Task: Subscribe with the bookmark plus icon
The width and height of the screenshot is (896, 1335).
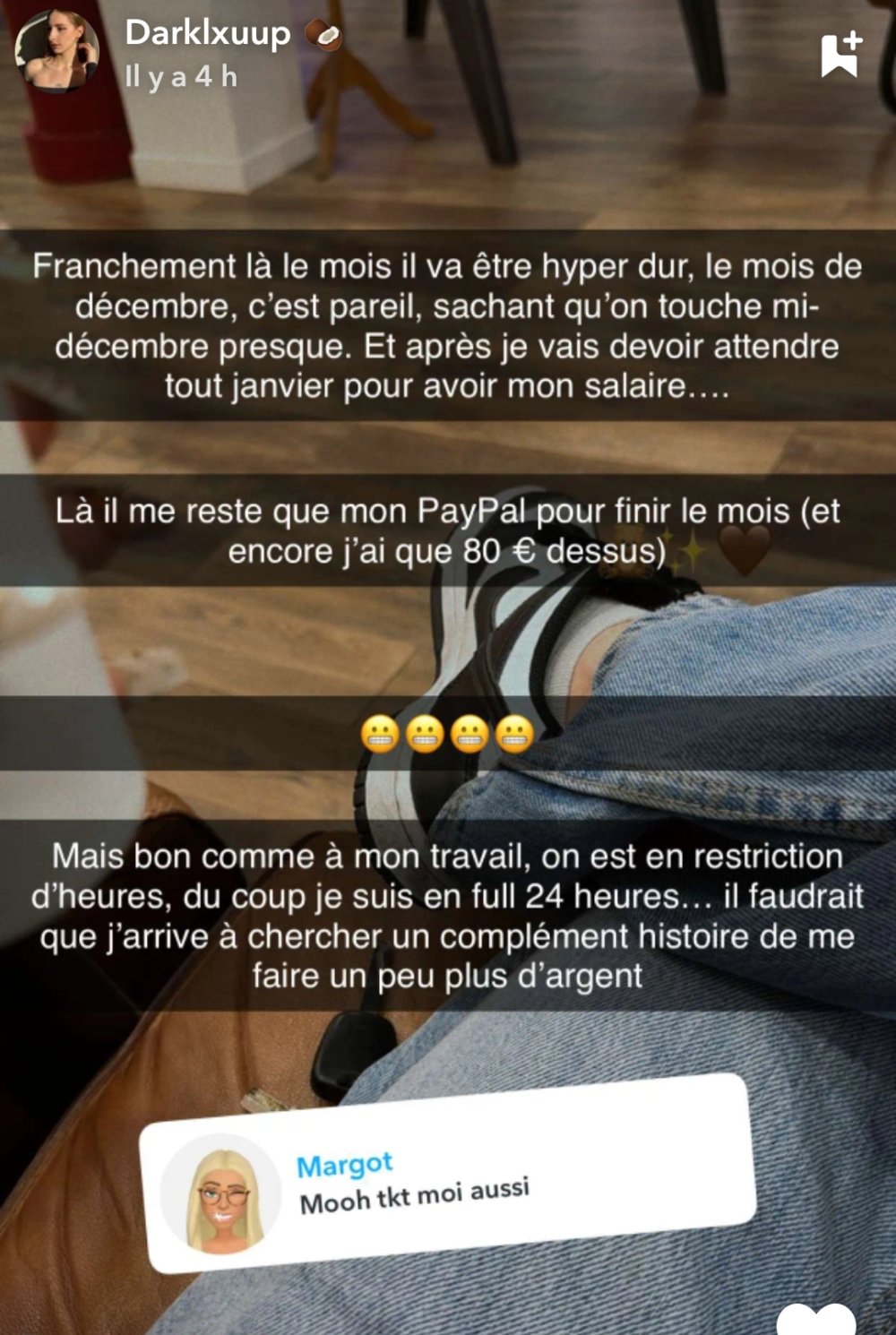Action: 840,54
